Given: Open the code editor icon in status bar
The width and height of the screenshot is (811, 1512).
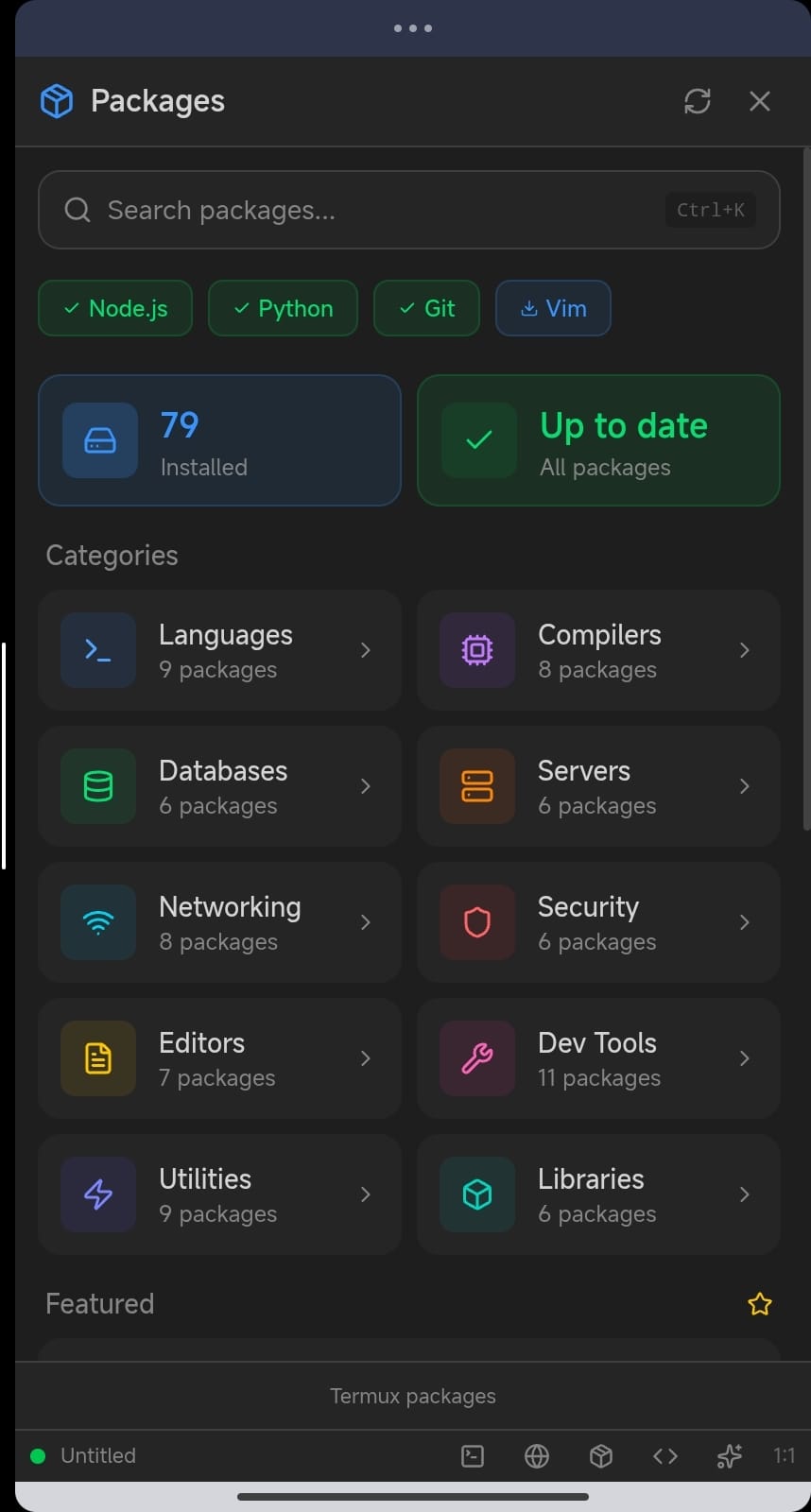Looking at the screenshot, I should pos(664,1456).
